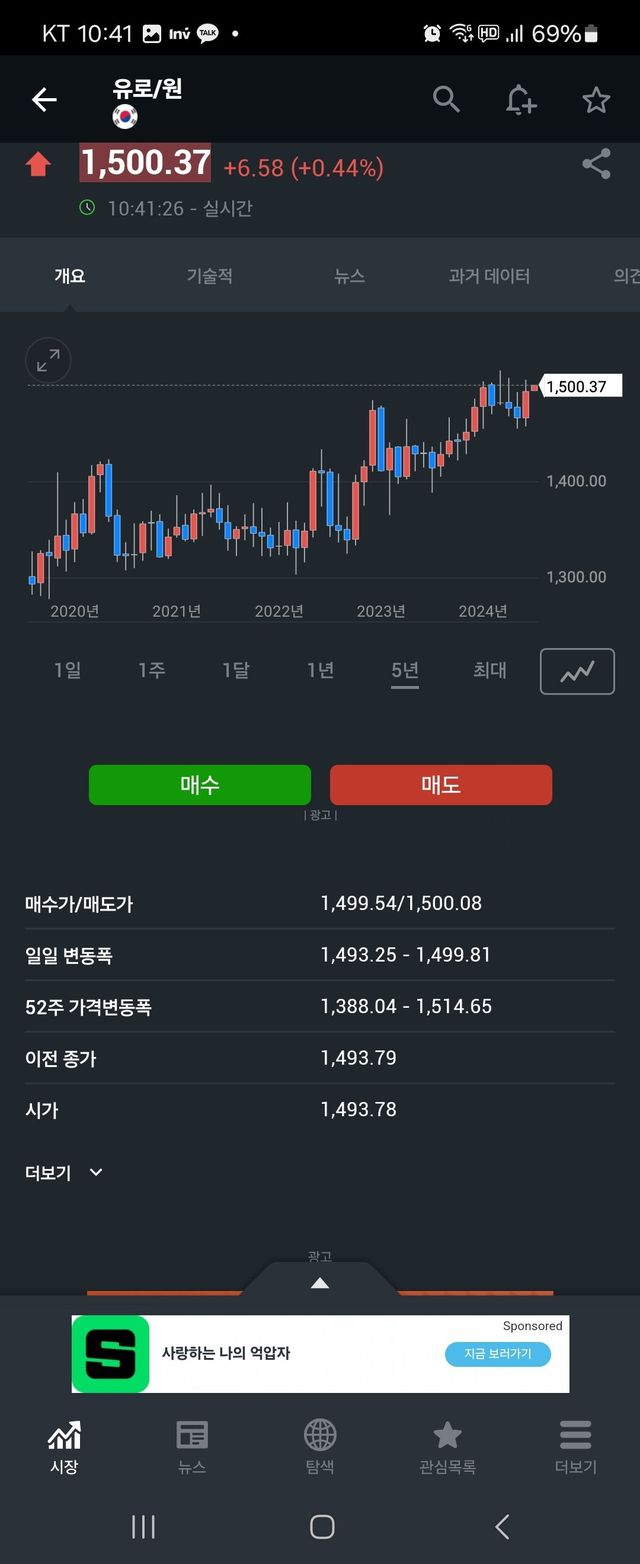The height and width of the screenshot is (1564, 640).
Task: Select the 최대 chart range
Action: click(489, 670)
